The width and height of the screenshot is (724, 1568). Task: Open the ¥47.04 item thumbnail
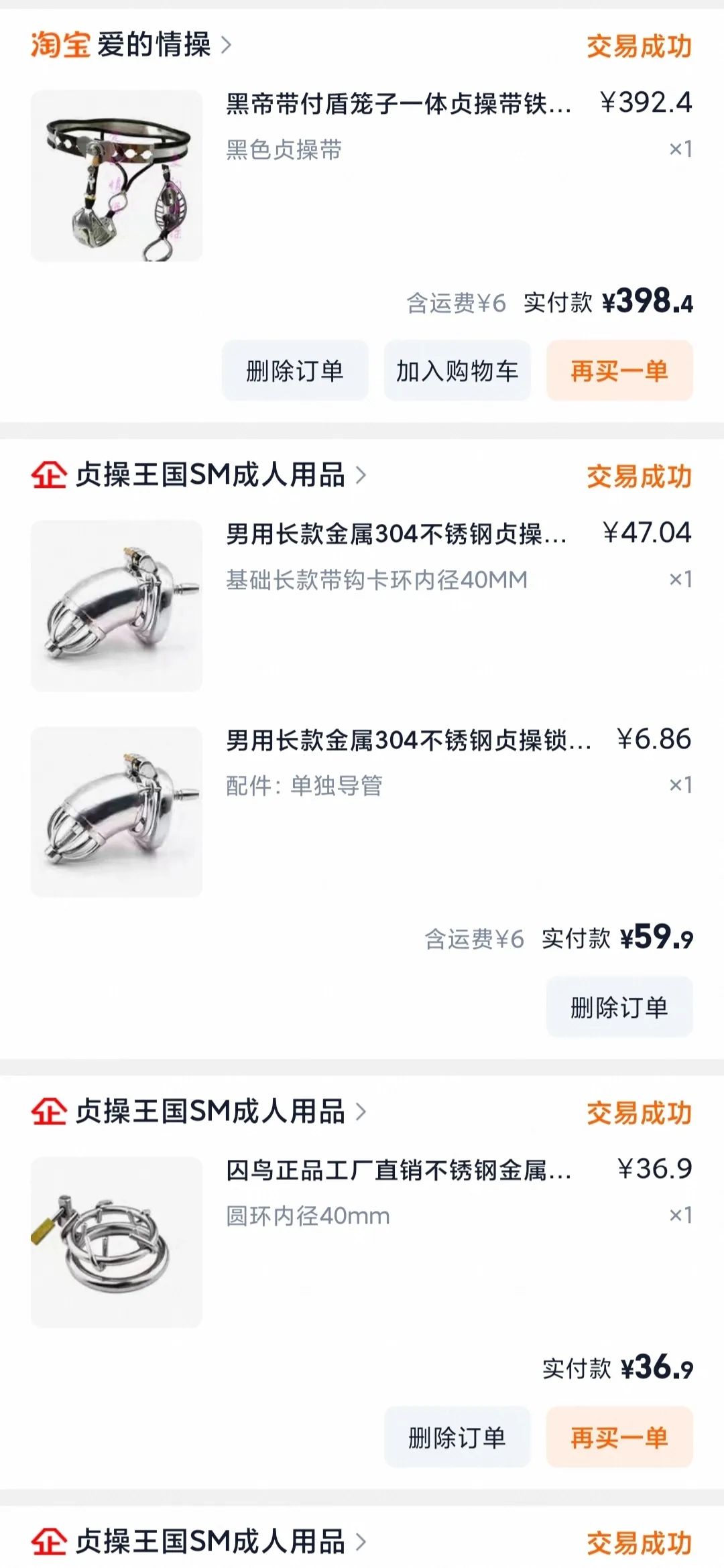pos(117,606)
